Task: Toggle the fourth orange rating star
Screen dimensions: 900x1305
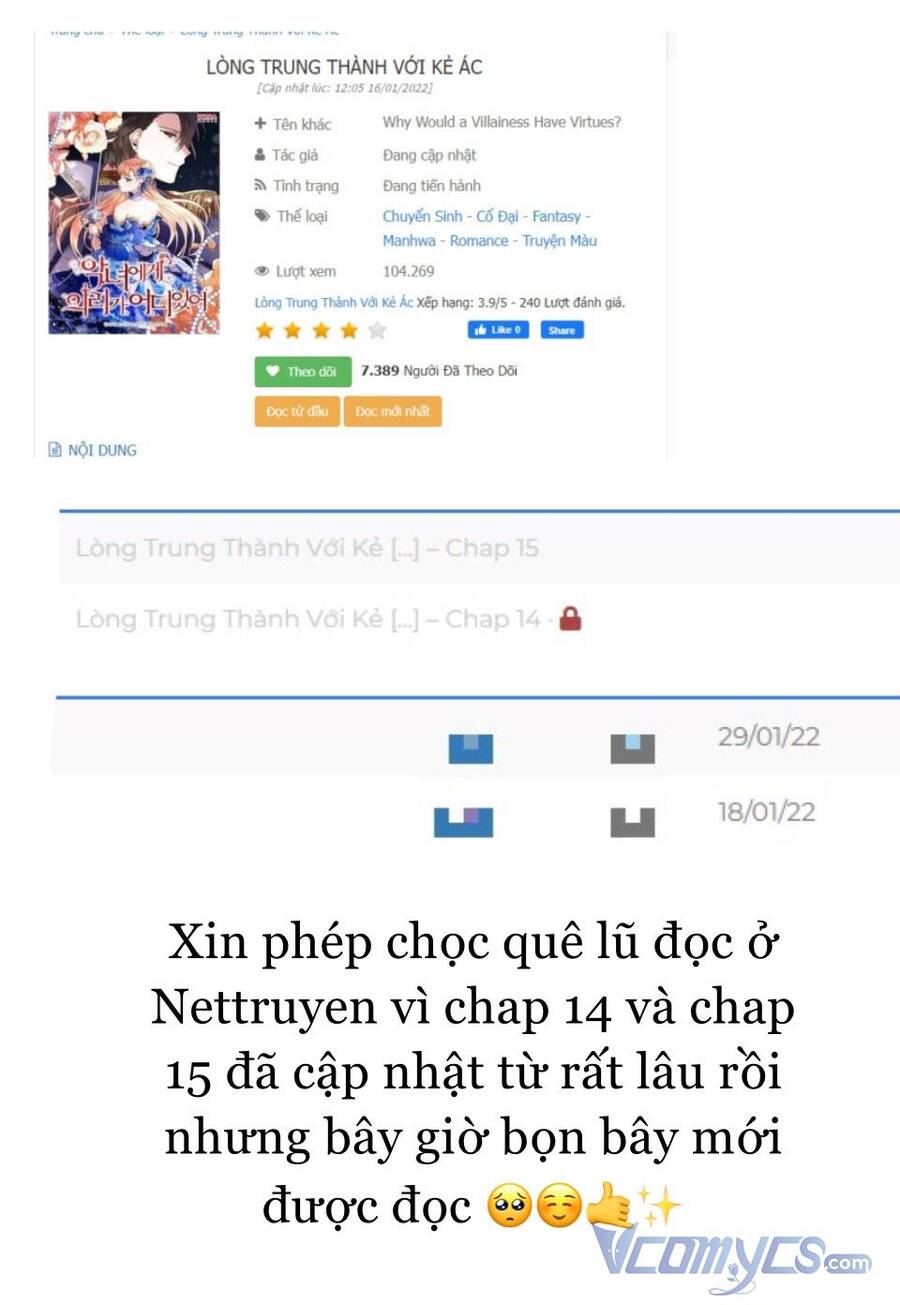Action: 347,329
